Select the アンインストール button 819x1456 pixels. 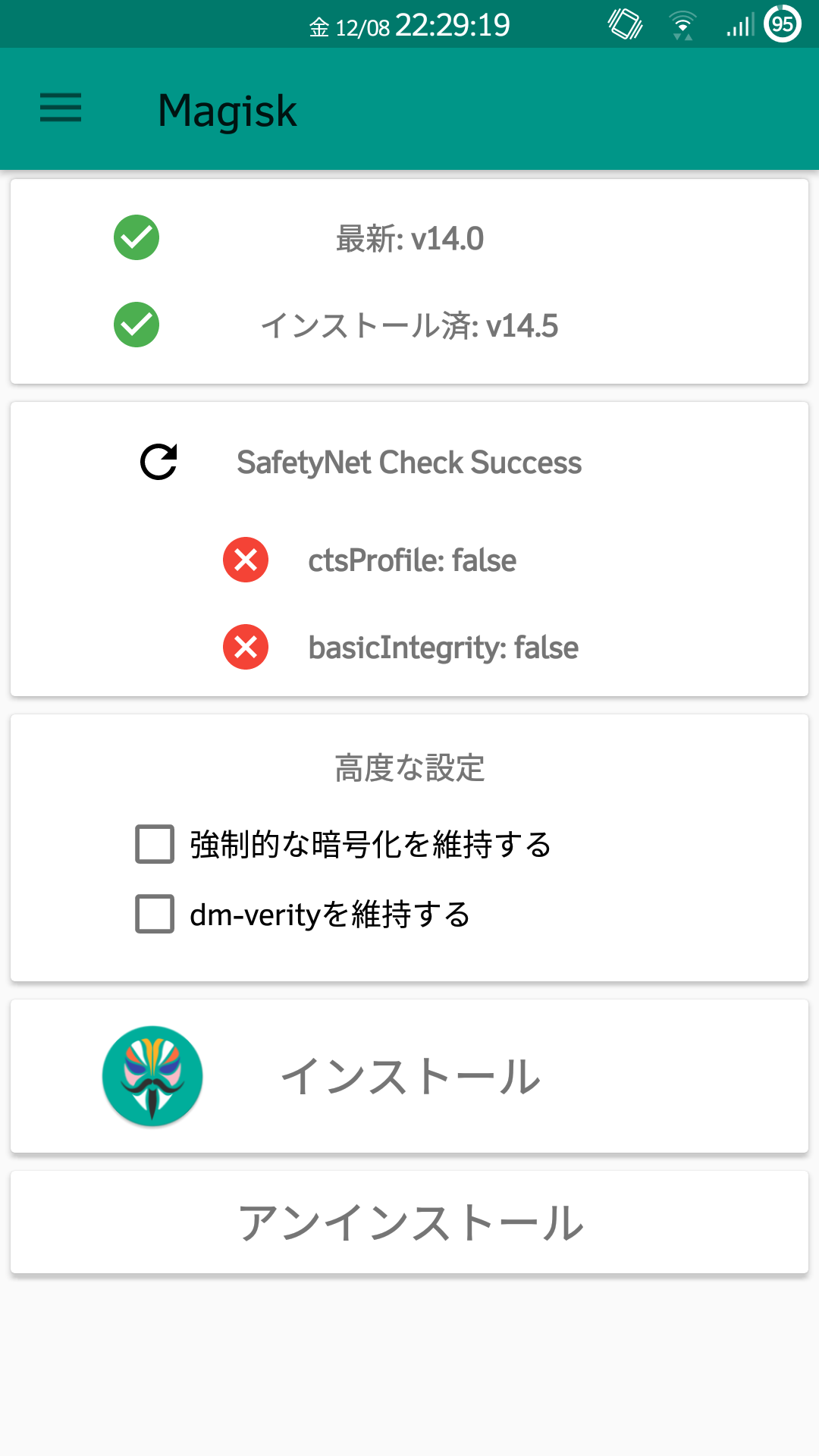(409, 1222)
